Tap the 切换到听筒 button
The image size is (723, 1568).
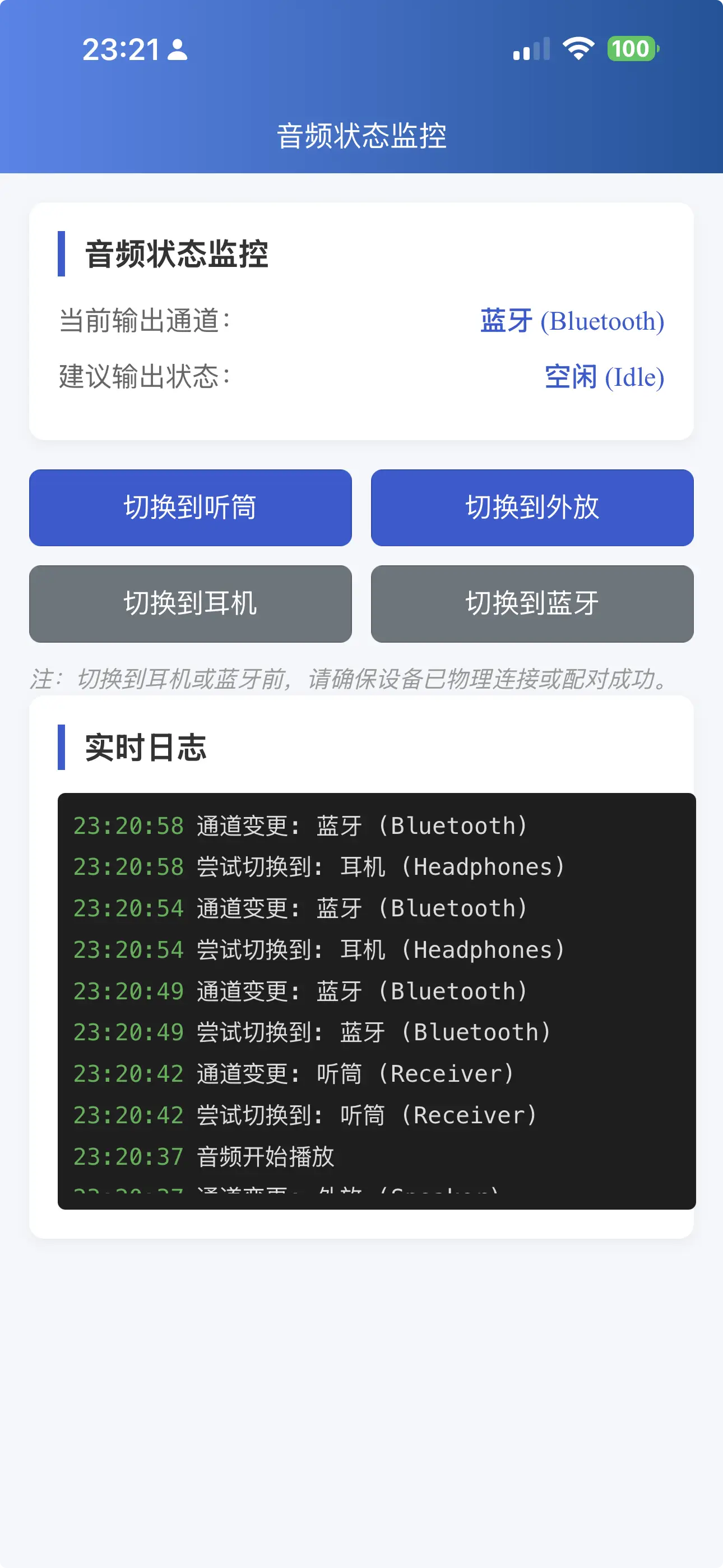tap(190, 508)
